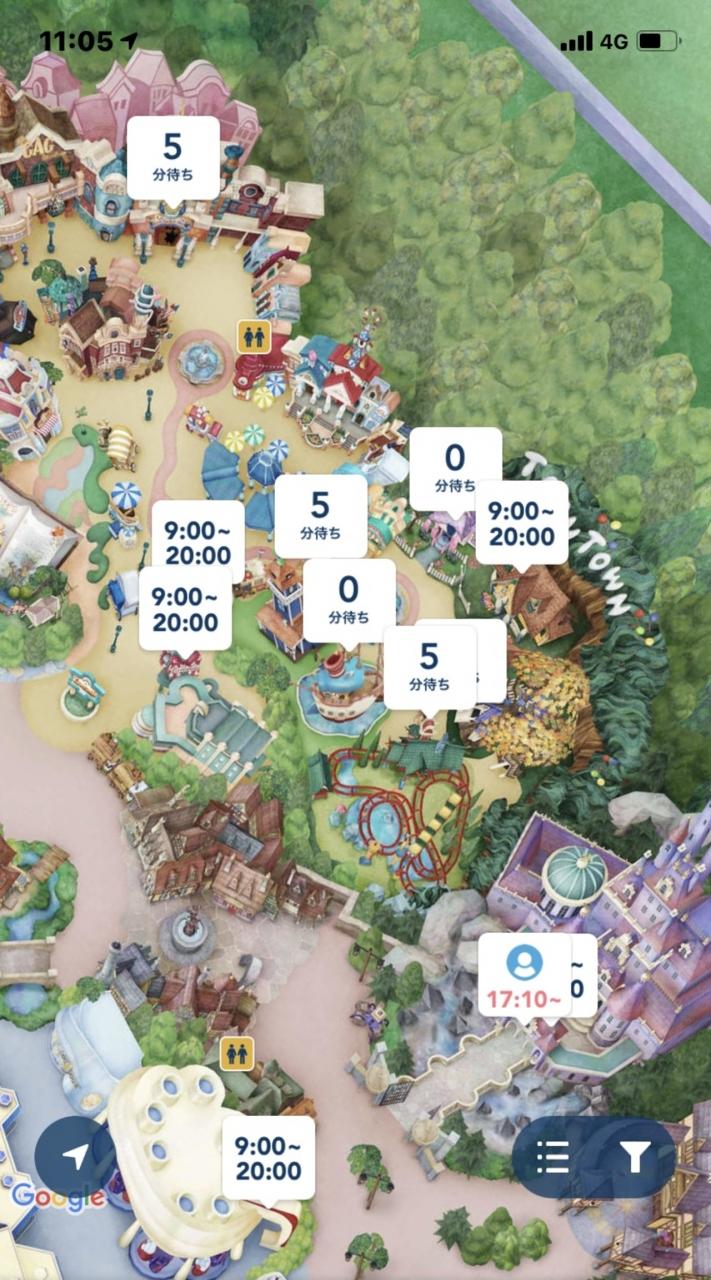The image size is (711, 1280).
Task: Open the 9:00~20:00 marker on the white domed building
Action: (268, 1158)
